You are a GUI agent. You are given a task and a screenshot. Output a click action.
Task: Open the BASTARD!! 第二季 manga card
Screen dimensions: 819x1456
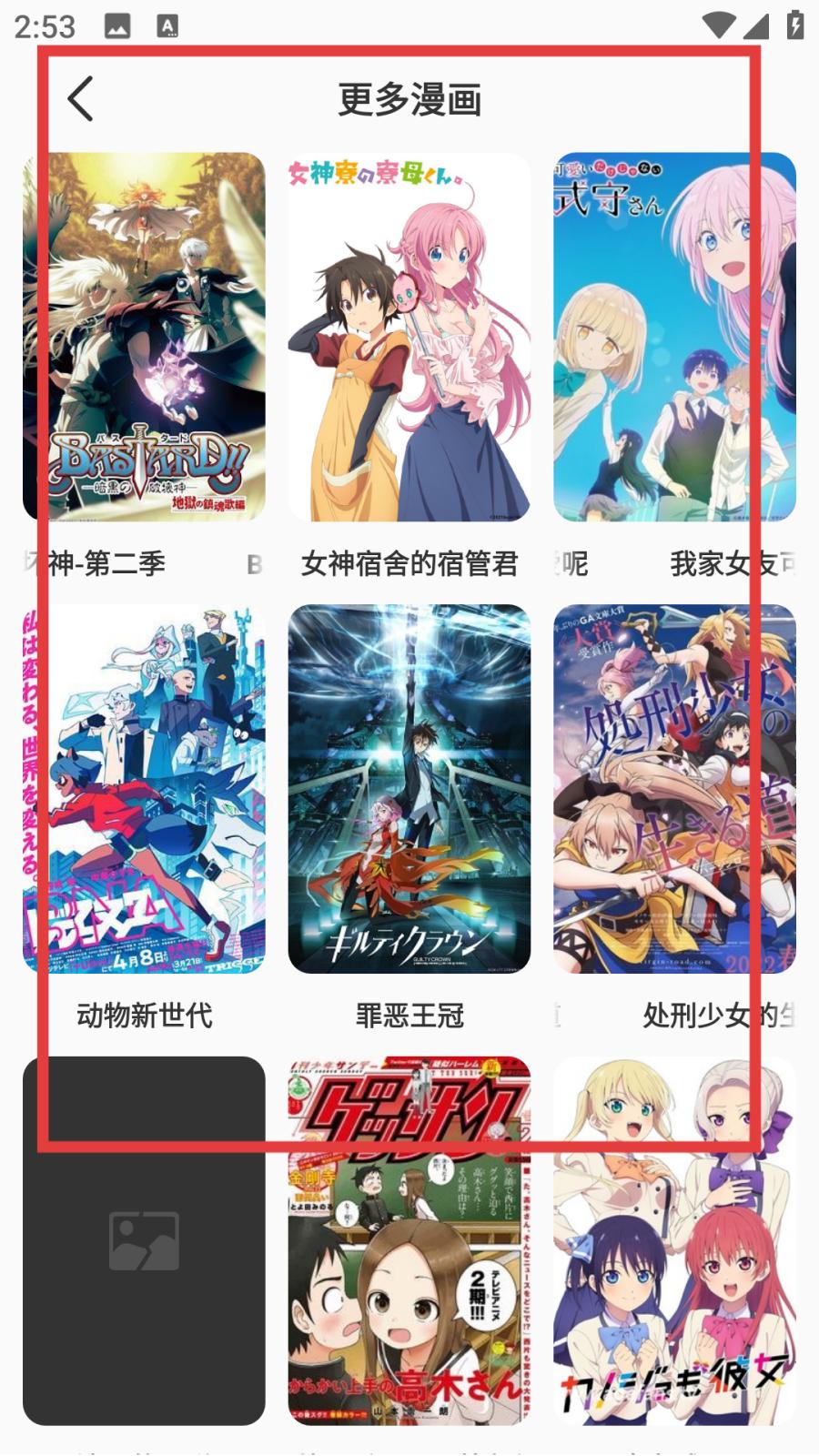144,337
